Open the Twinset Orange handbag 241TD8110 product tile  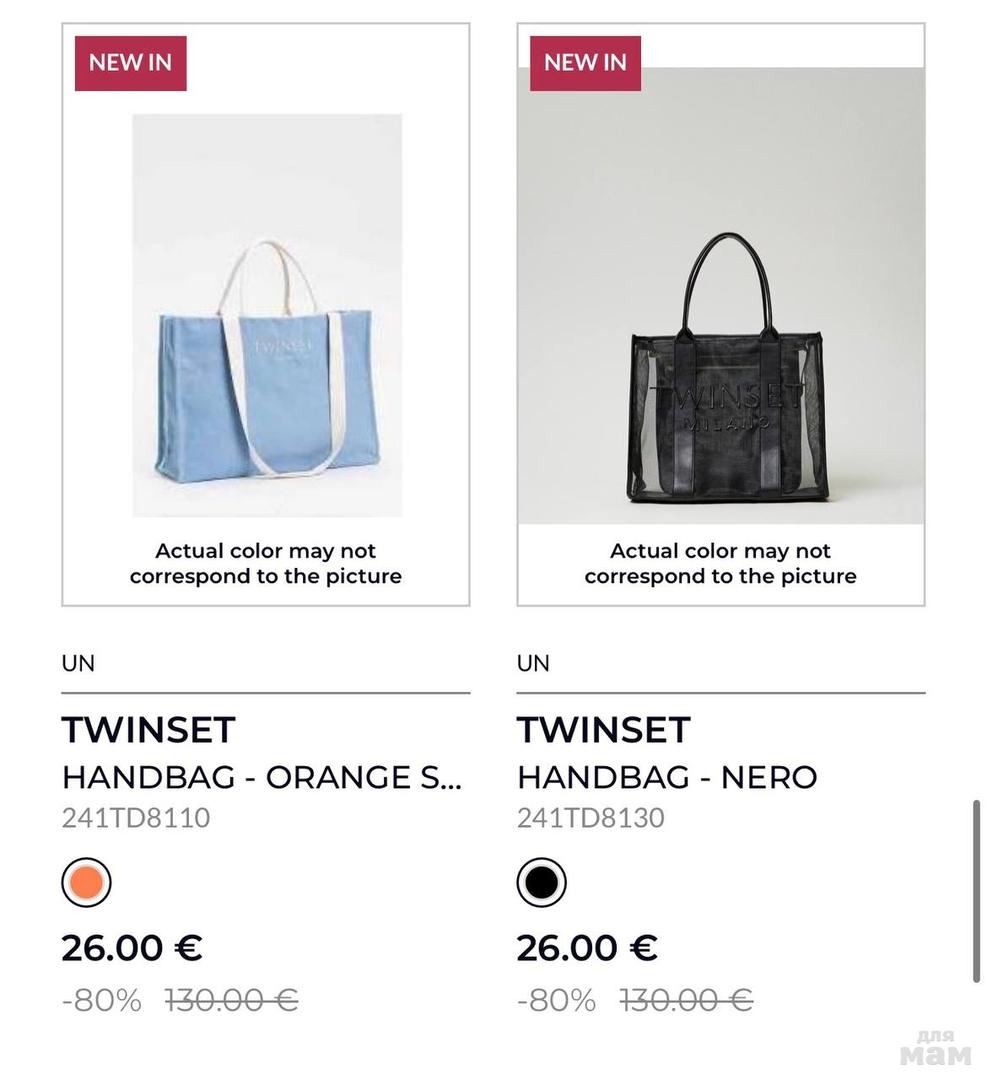(x=266, y=315)
